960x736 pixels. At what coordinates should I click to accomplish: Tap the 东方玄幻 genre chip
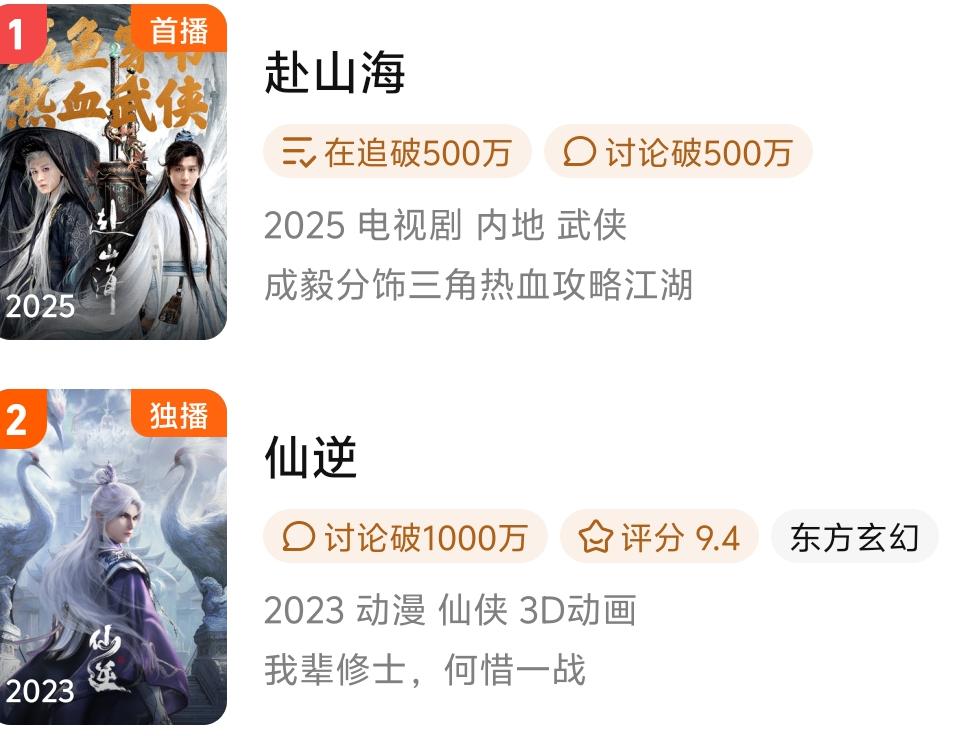853,538
